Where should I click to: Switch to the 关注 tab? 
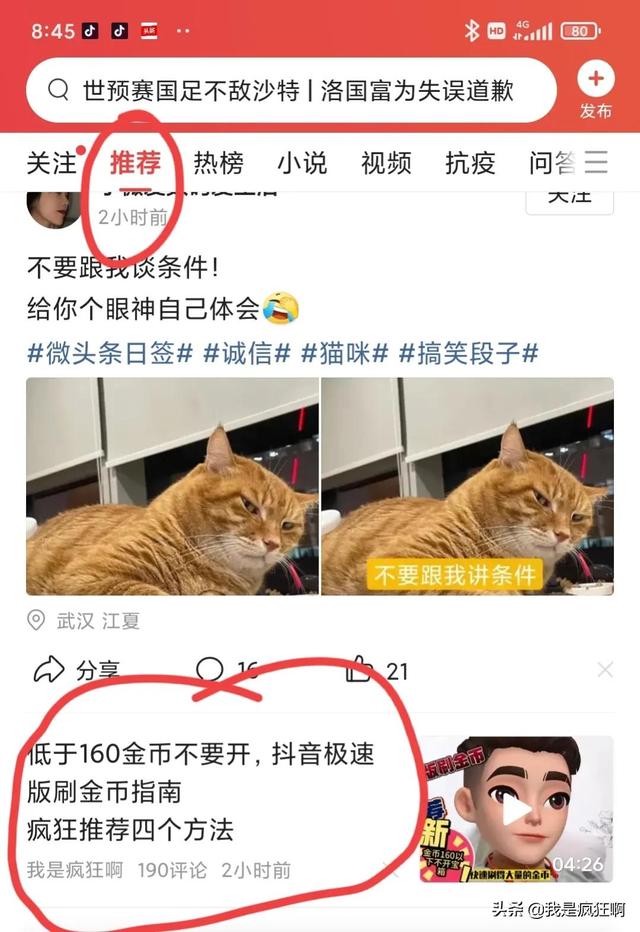click(50, 163)
